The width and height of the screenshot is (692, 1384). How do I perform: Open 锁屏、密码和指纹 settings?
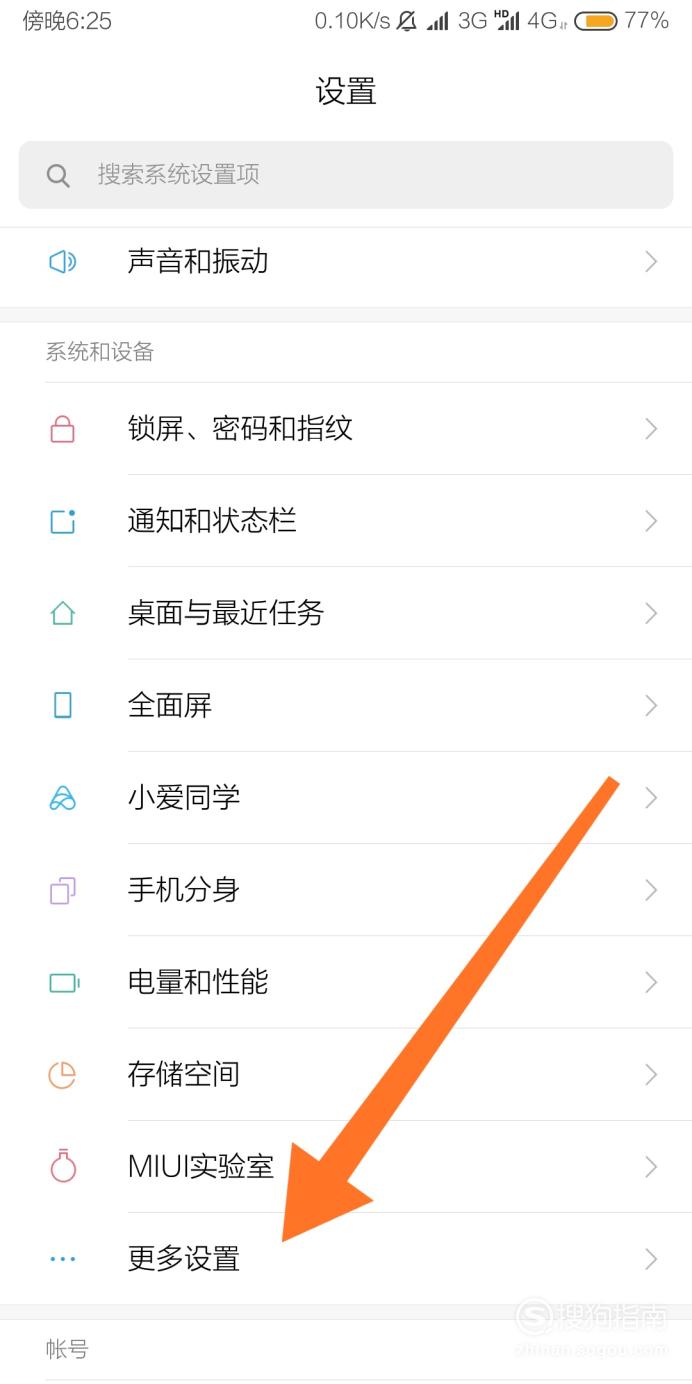[x=346, y=429]
